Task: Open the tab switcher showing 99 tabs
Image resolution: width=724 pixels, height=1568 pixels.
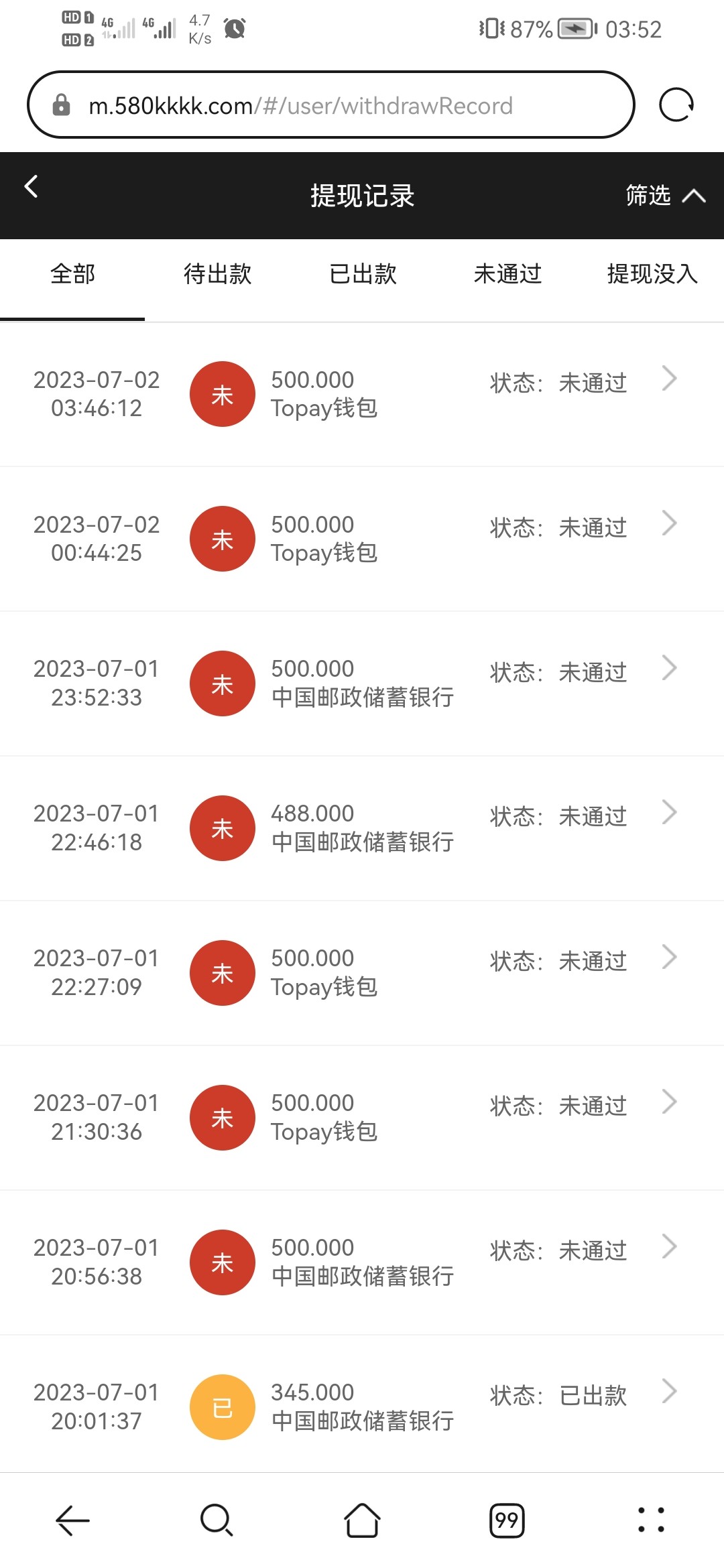Action: coord(507,1519)
